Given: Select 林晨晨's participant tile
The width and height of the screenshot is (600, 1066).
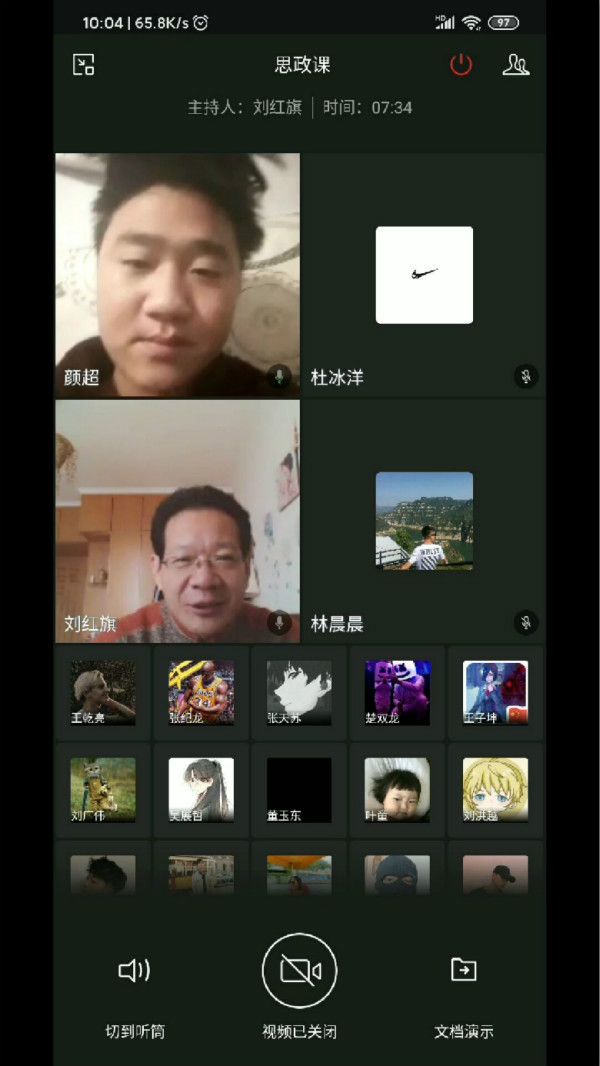Looking at the screenshot, I should (x=424, y=521).
